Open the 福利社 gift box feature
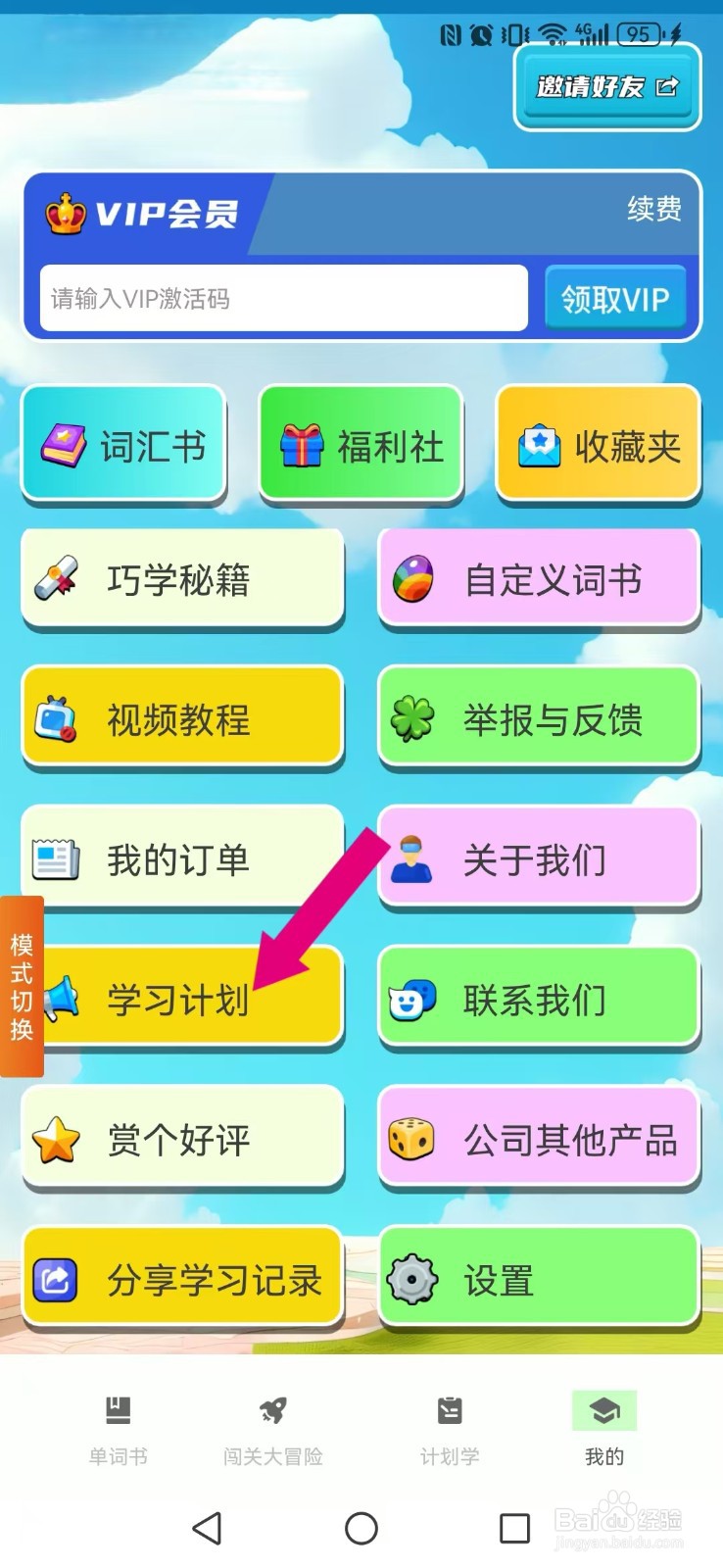 tap(361, 443)
